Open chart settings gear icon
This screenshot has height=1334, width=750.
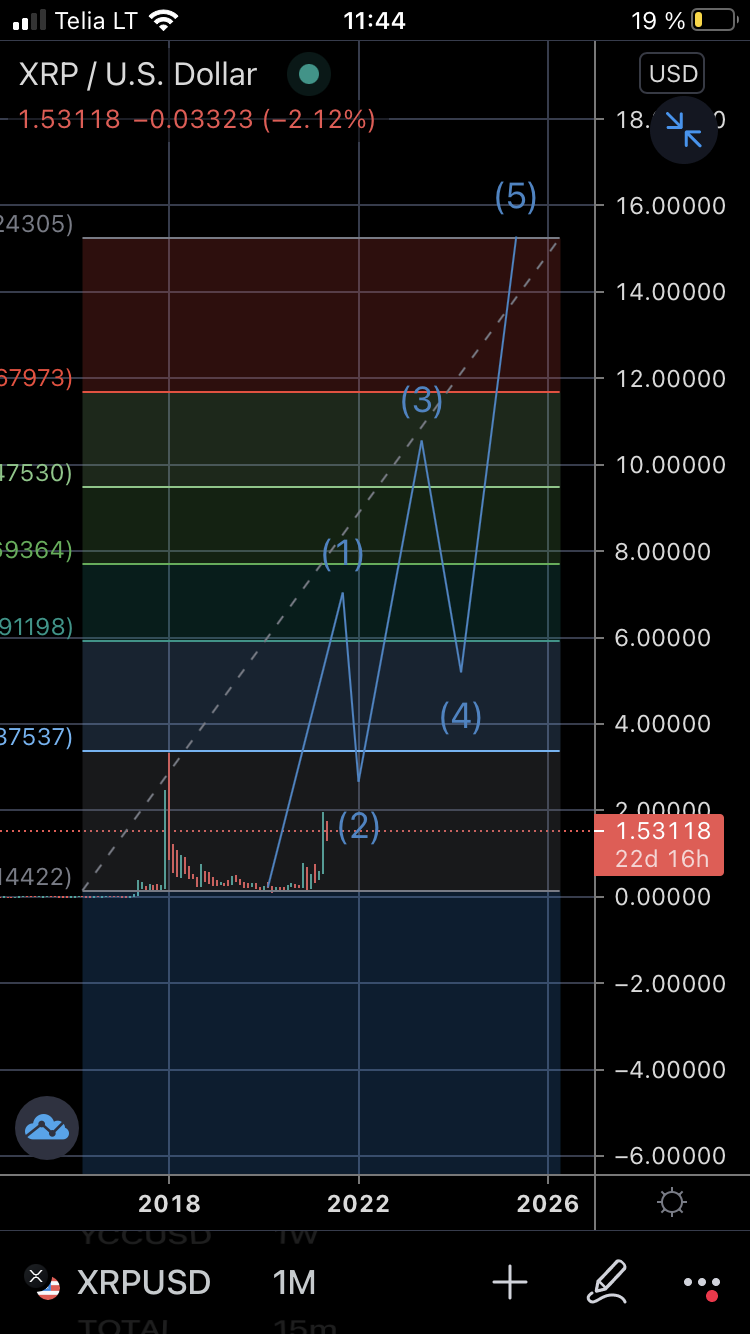672,1201
